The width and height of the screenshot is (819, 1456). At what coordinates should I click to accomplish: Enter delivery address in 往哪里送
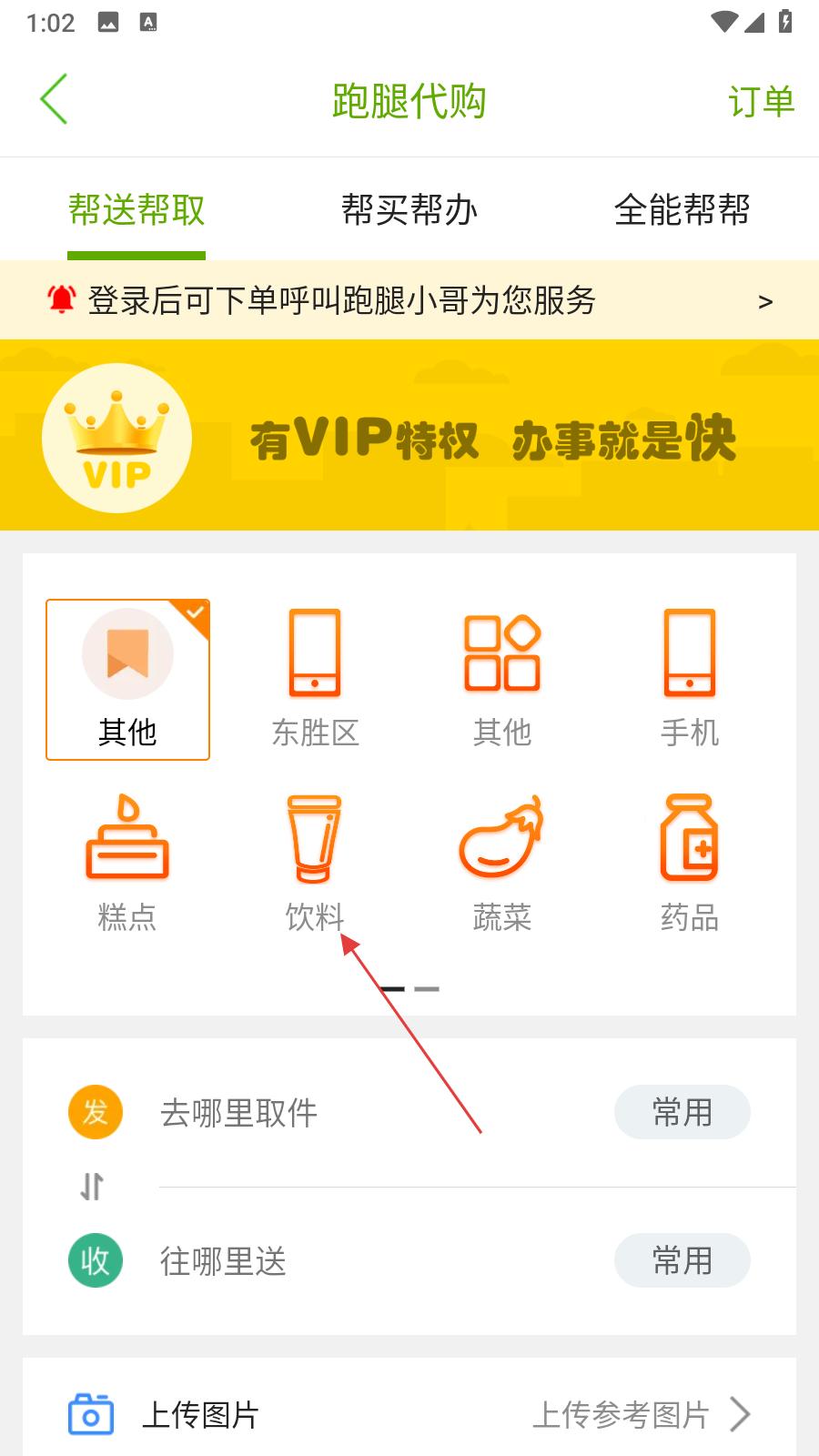(364, 1261)
